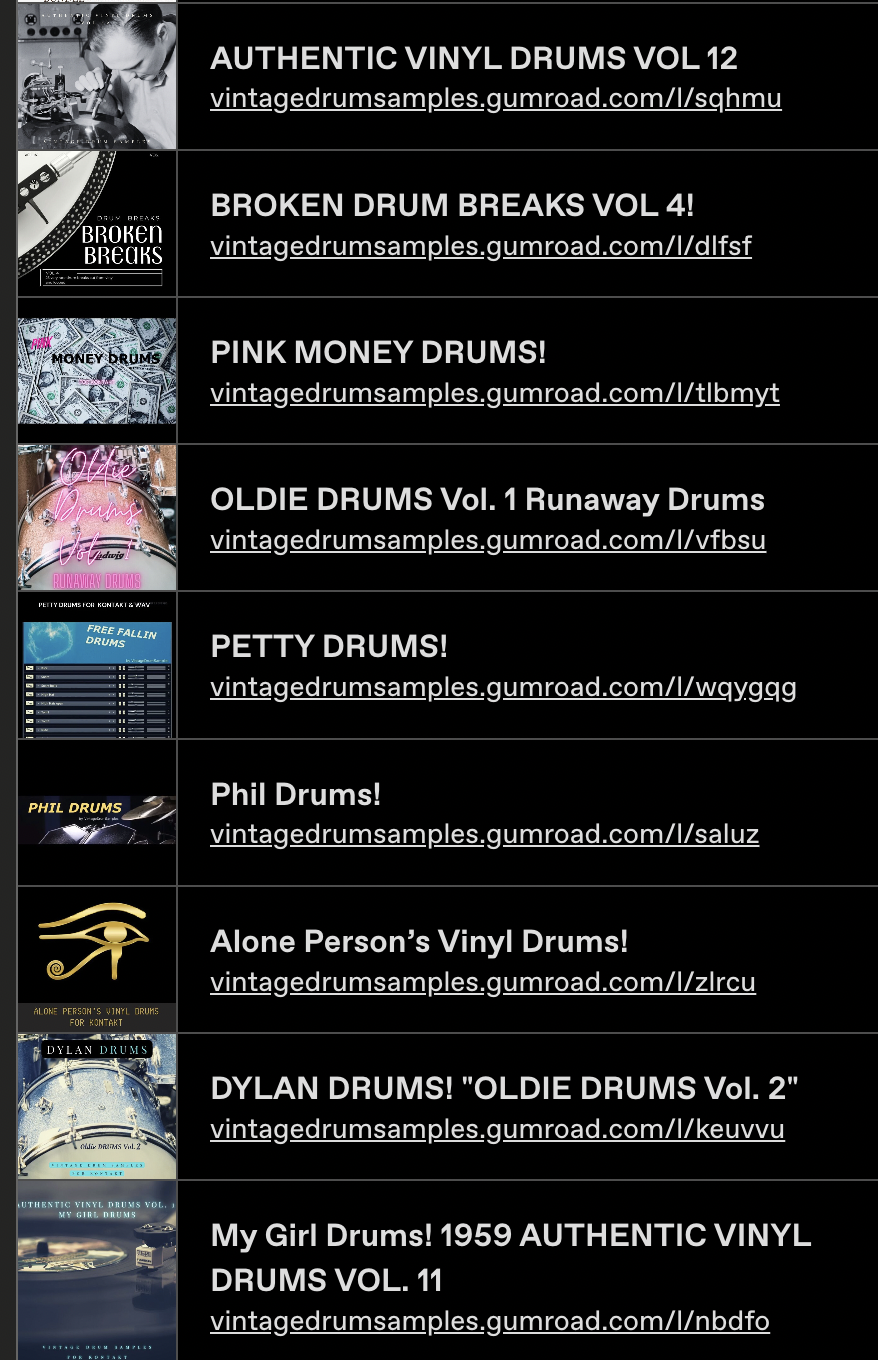Screen dimensions: 878x1360
Task: Open My Girl Drums 1959 Vol. 11 link
Action: point(489,1321)
